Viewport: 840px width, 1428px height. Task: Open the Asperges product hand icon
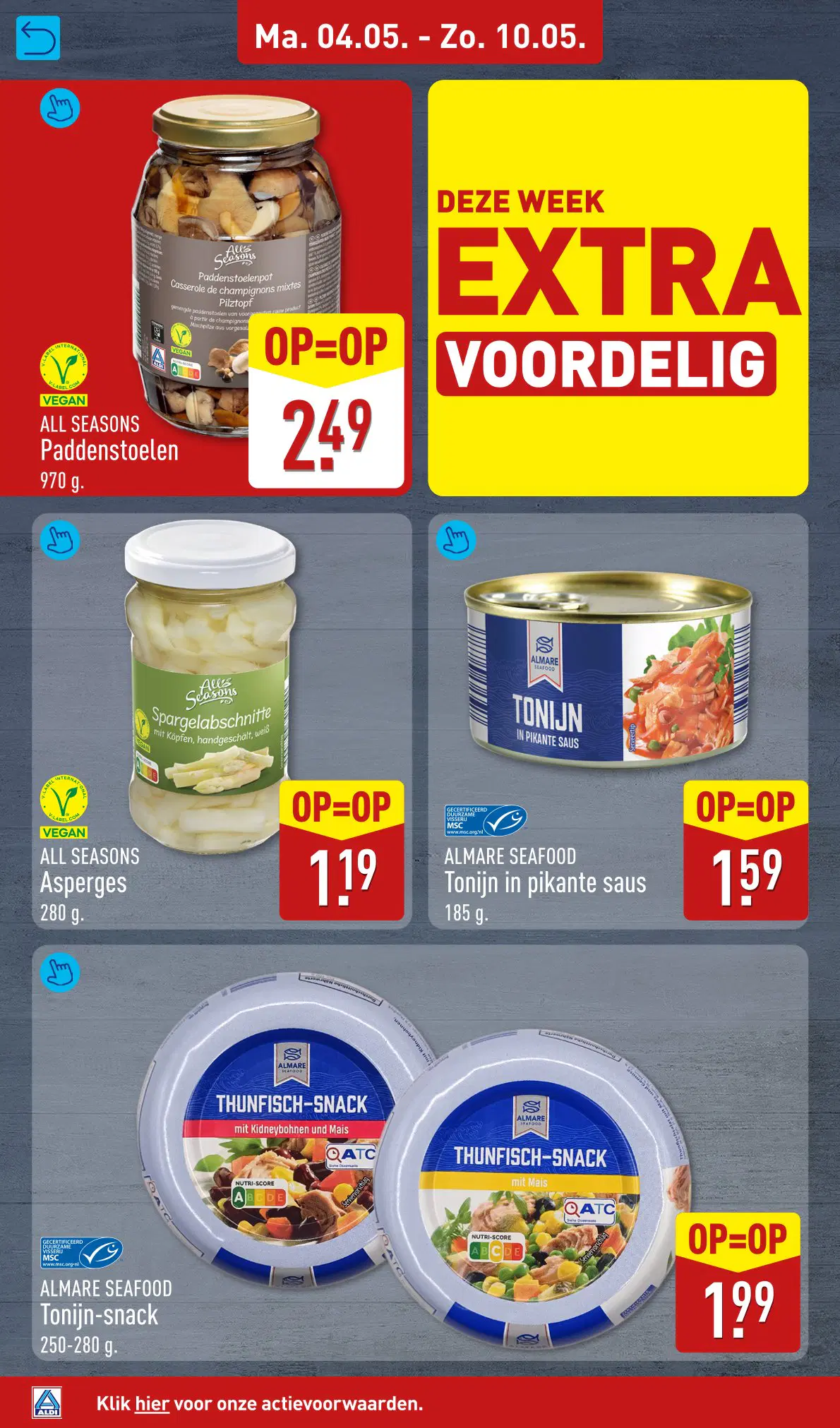point(60,541)
